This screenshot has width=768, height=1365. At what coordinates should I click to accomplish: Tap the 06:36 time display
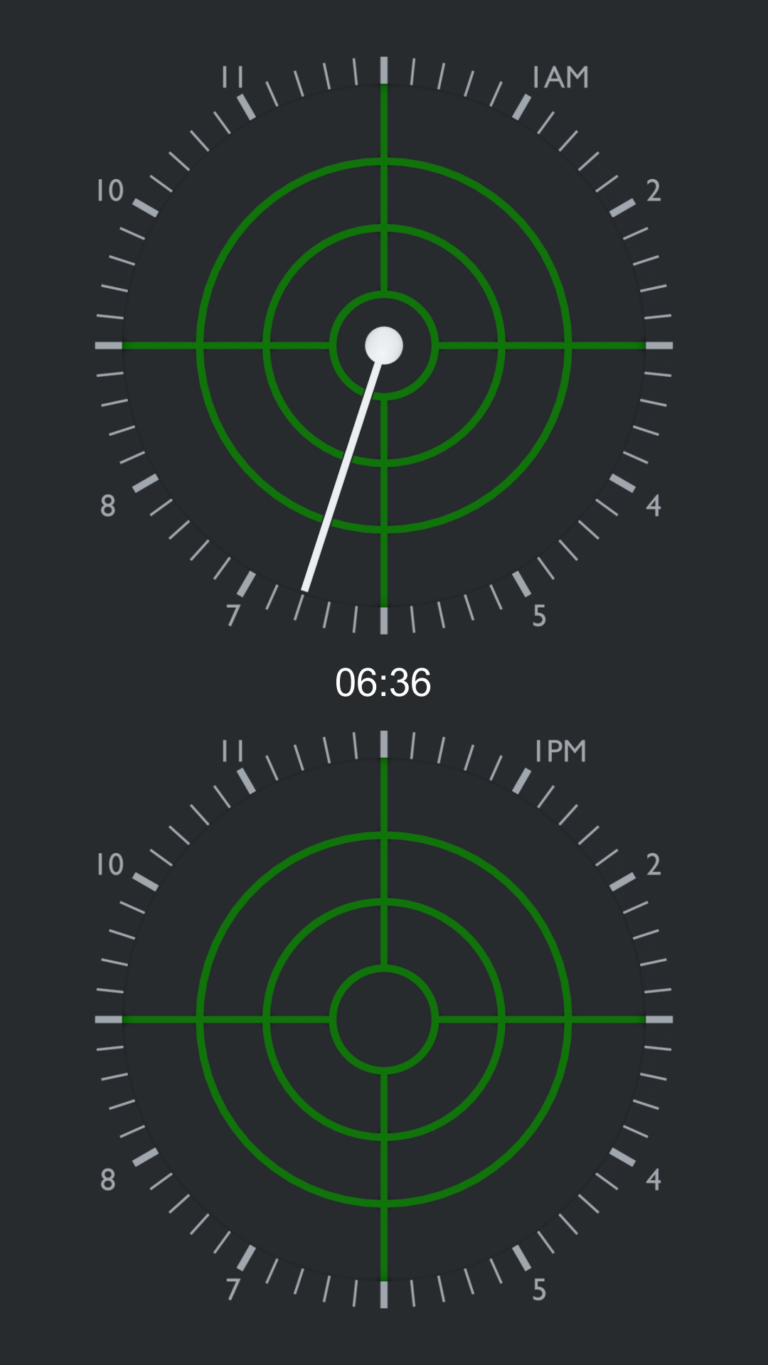(383, 683)
